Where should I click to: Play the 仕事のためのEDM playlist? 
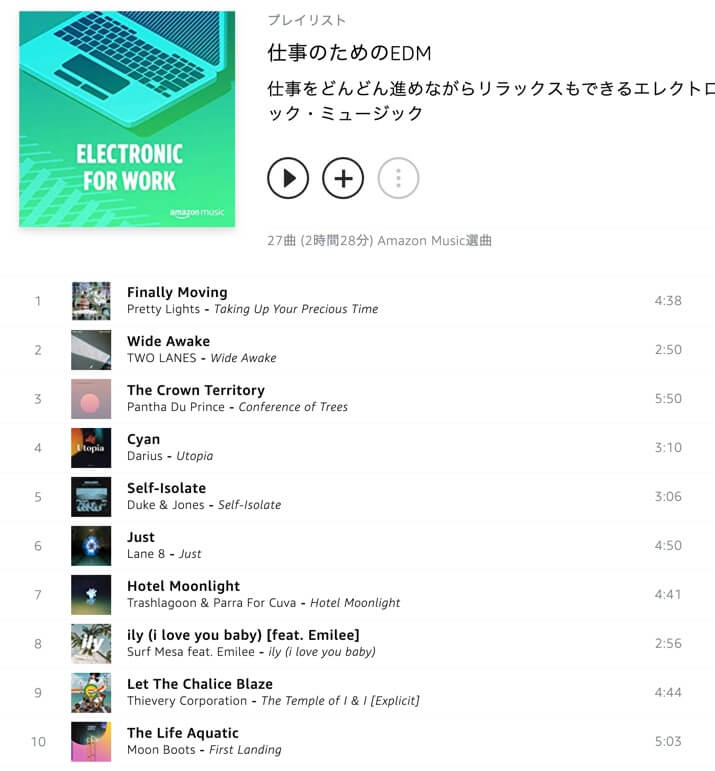pyautogui.click(x=288, y=179)
